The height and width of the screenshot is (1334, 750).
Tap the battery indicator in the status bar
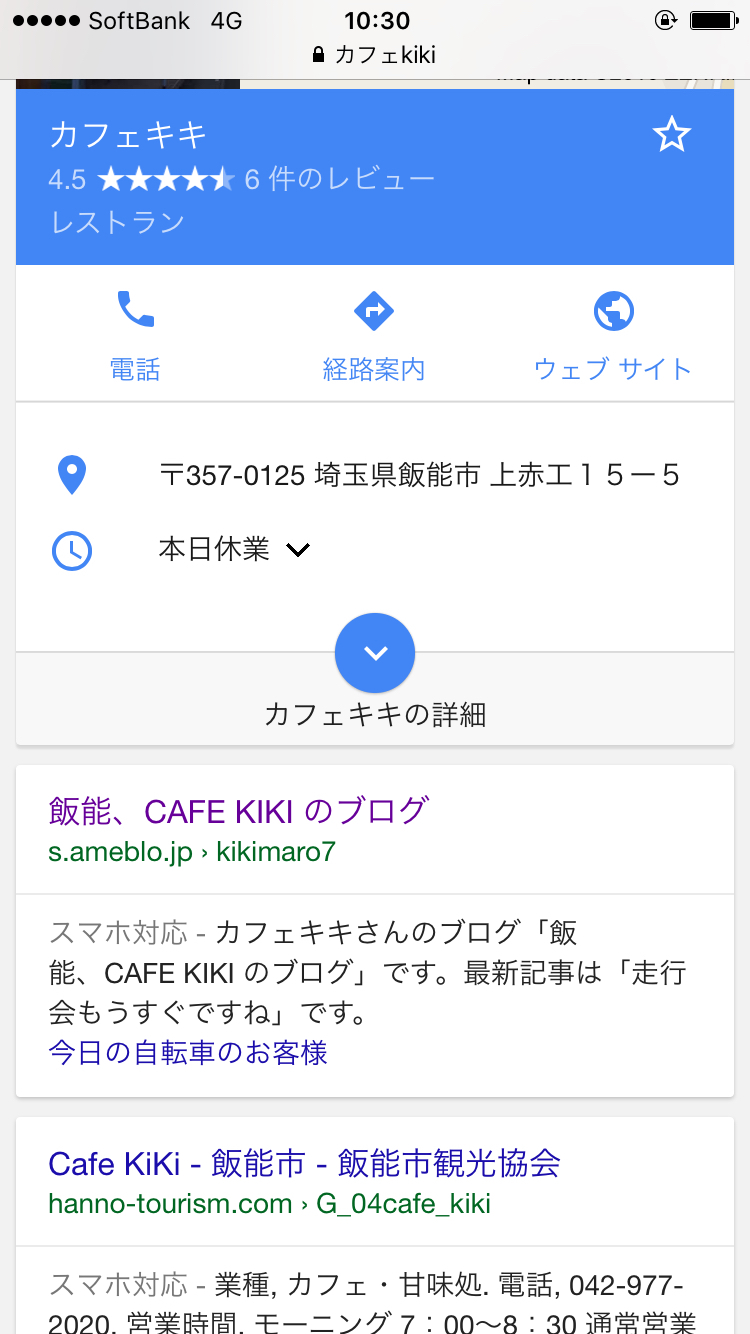coord(712,18)
